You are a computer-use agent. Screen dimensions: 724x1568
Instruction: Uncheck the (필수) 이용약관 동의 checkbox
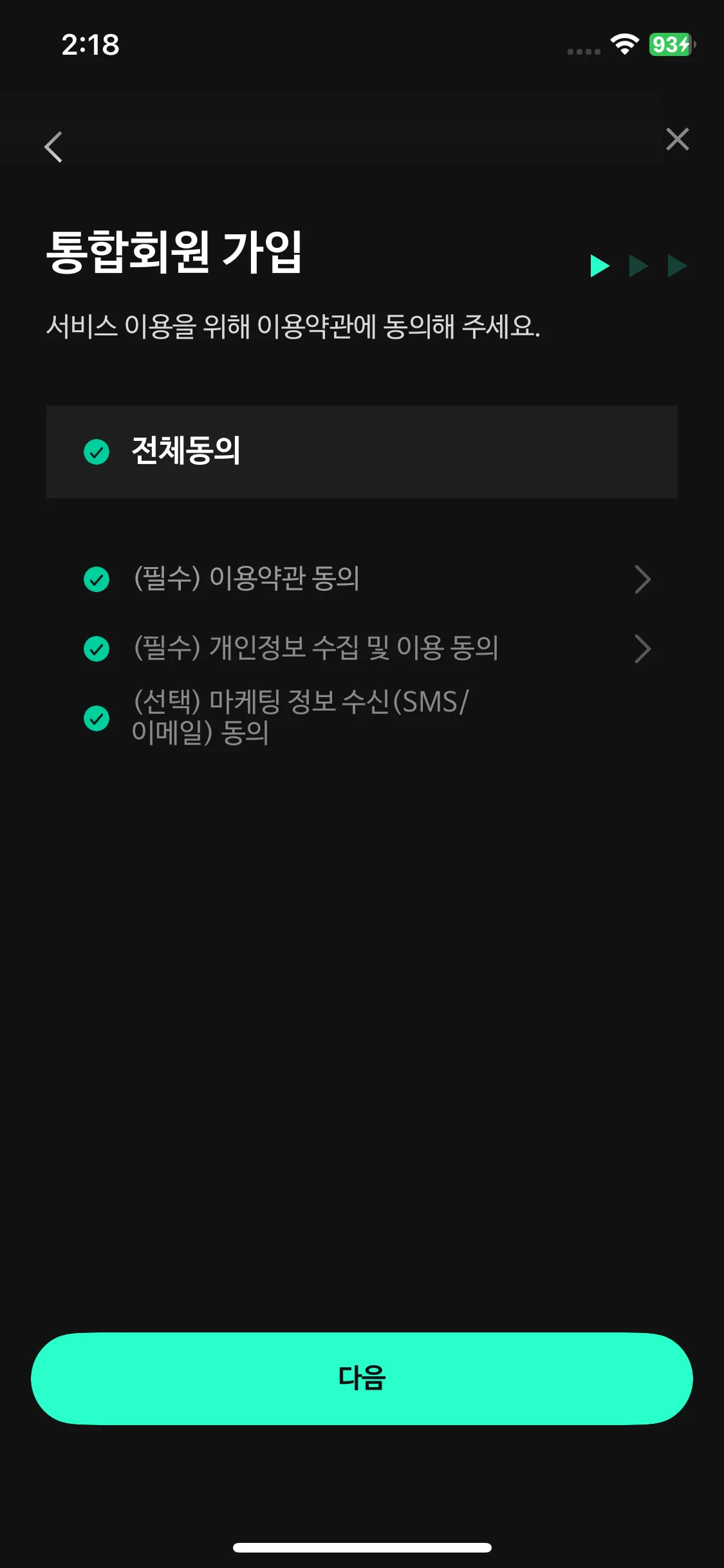click(x=97, y=580)
